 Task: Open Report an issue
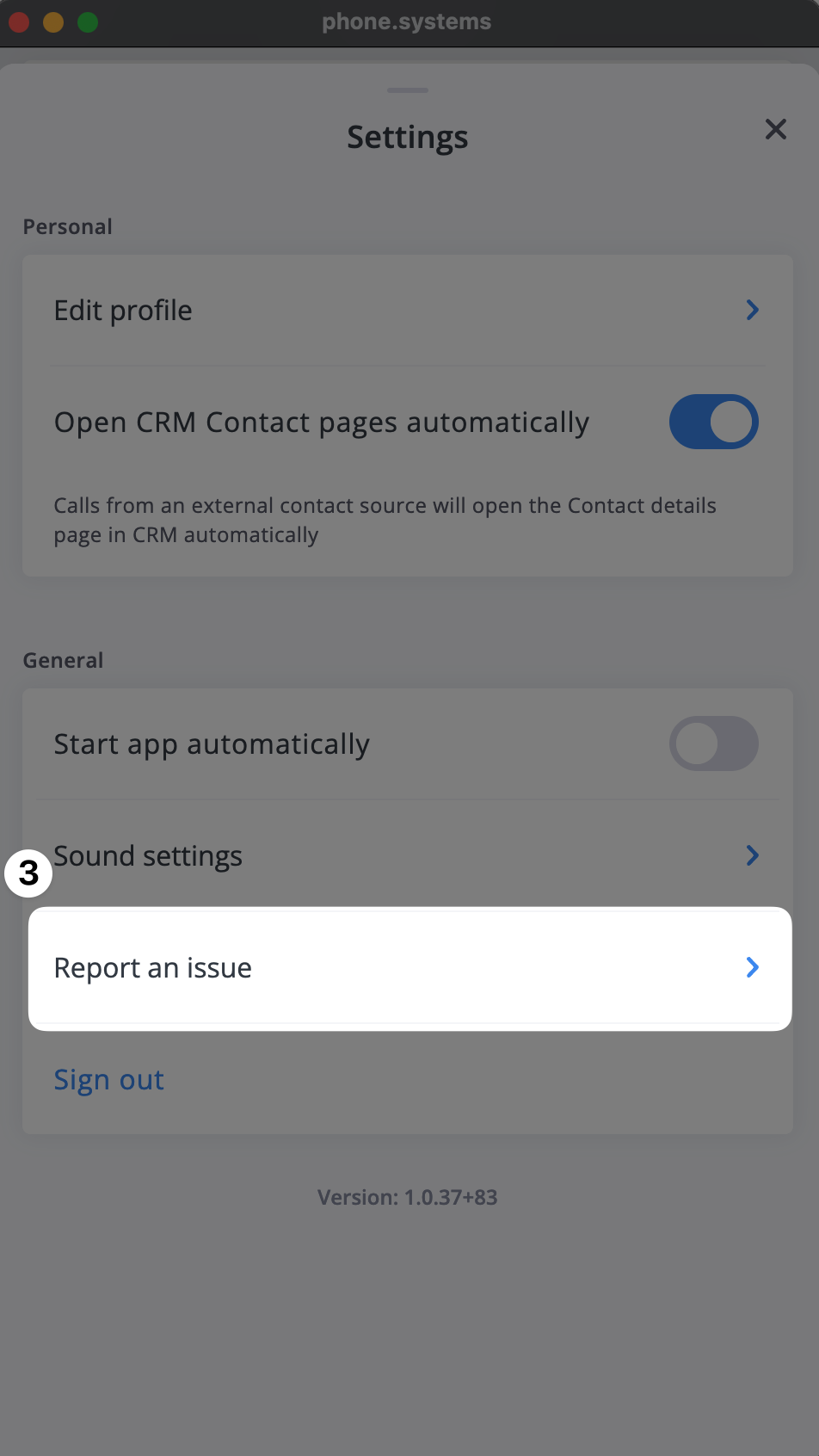409,968
